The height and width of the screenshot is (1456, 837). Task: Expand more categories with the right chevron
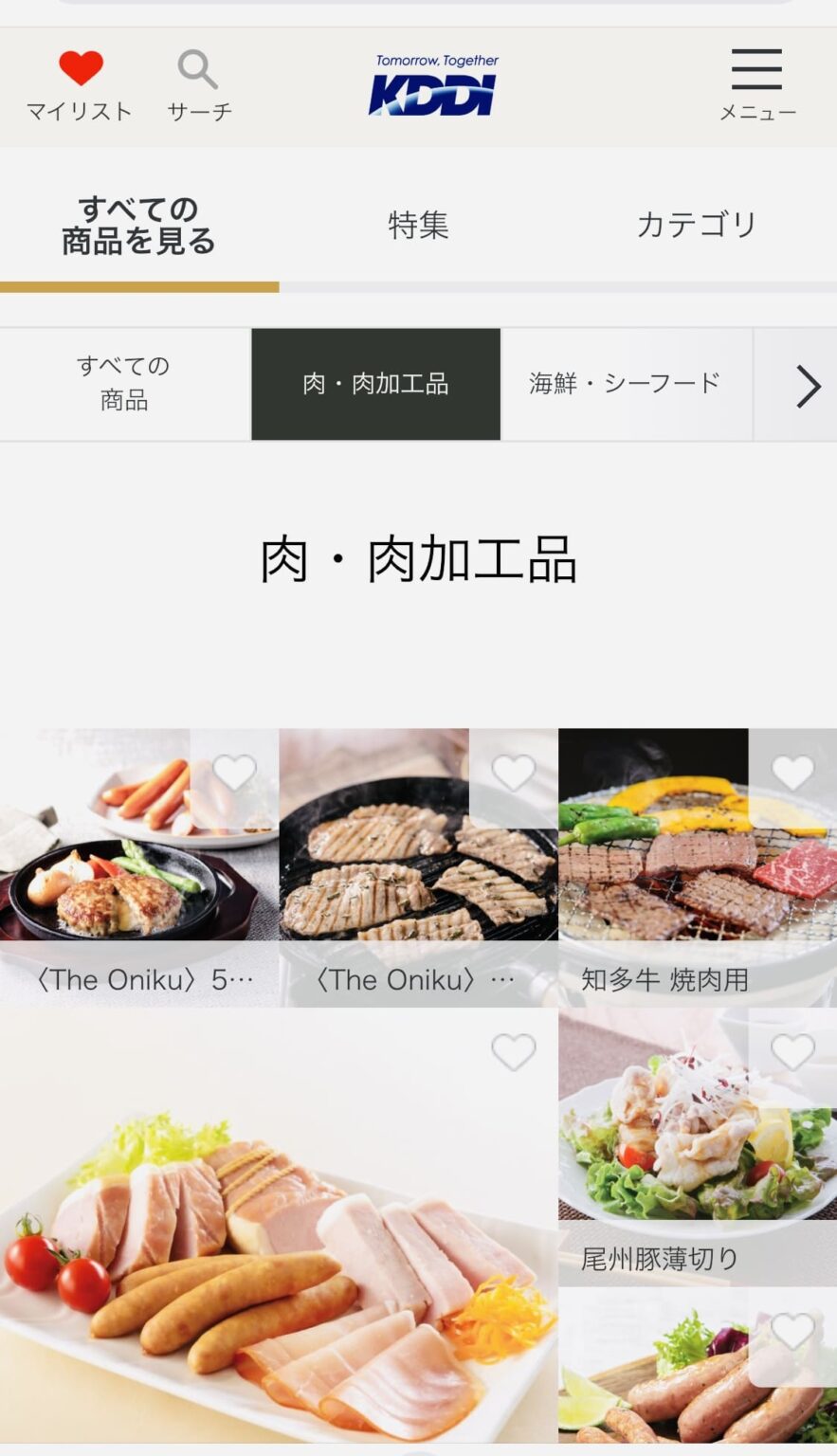coord(808,386)
